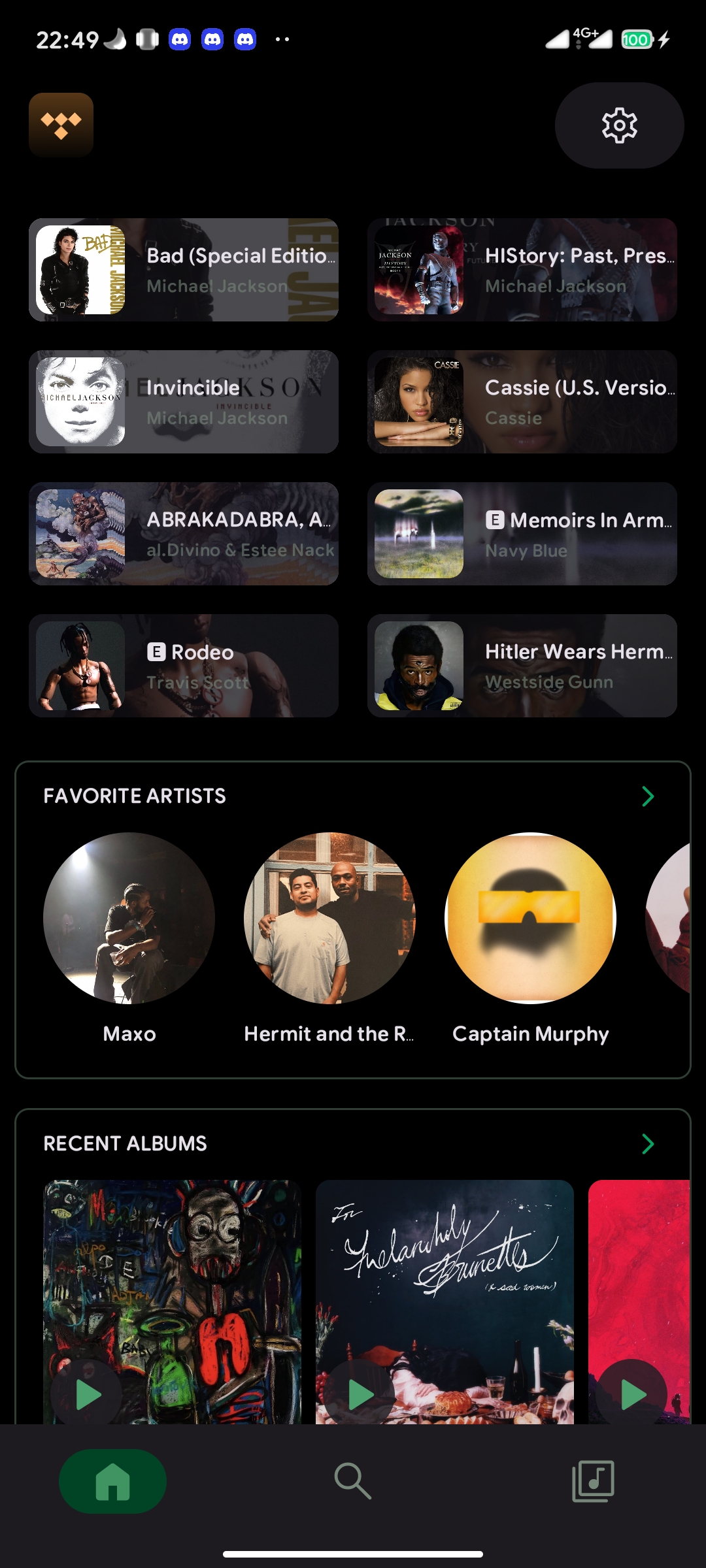Go to the Home tab

coord(112,1481)
